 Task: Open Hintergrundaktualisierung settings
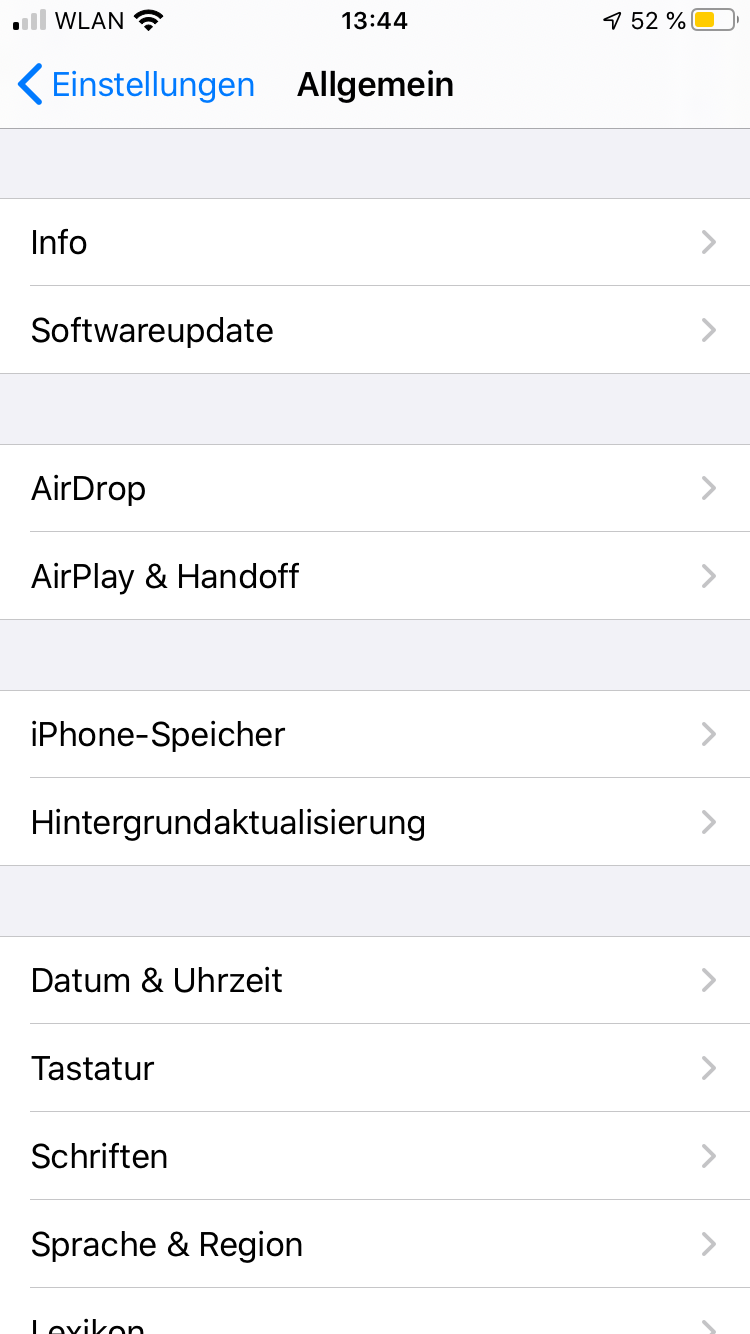coord(375,822)
